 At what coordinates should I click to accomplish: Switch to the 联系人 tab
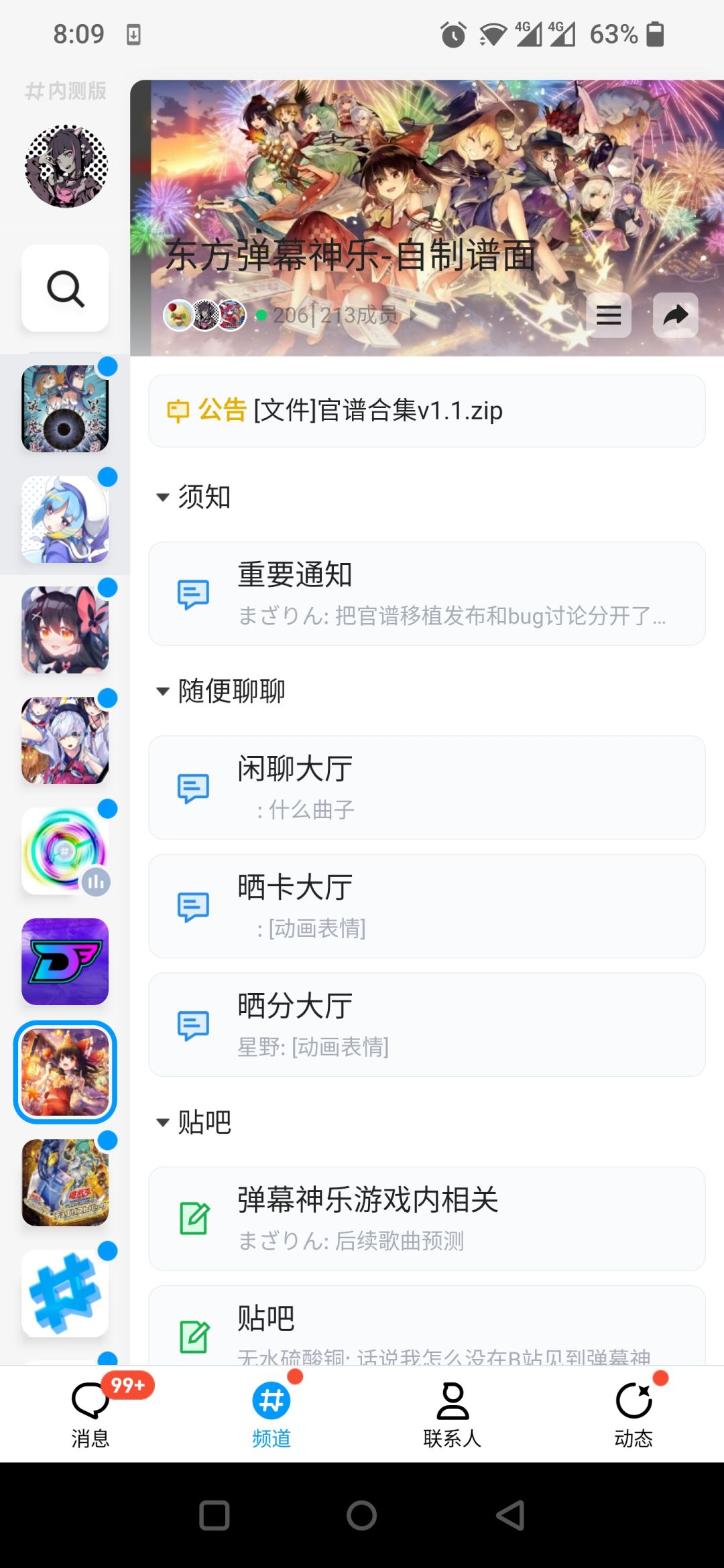452,1414
